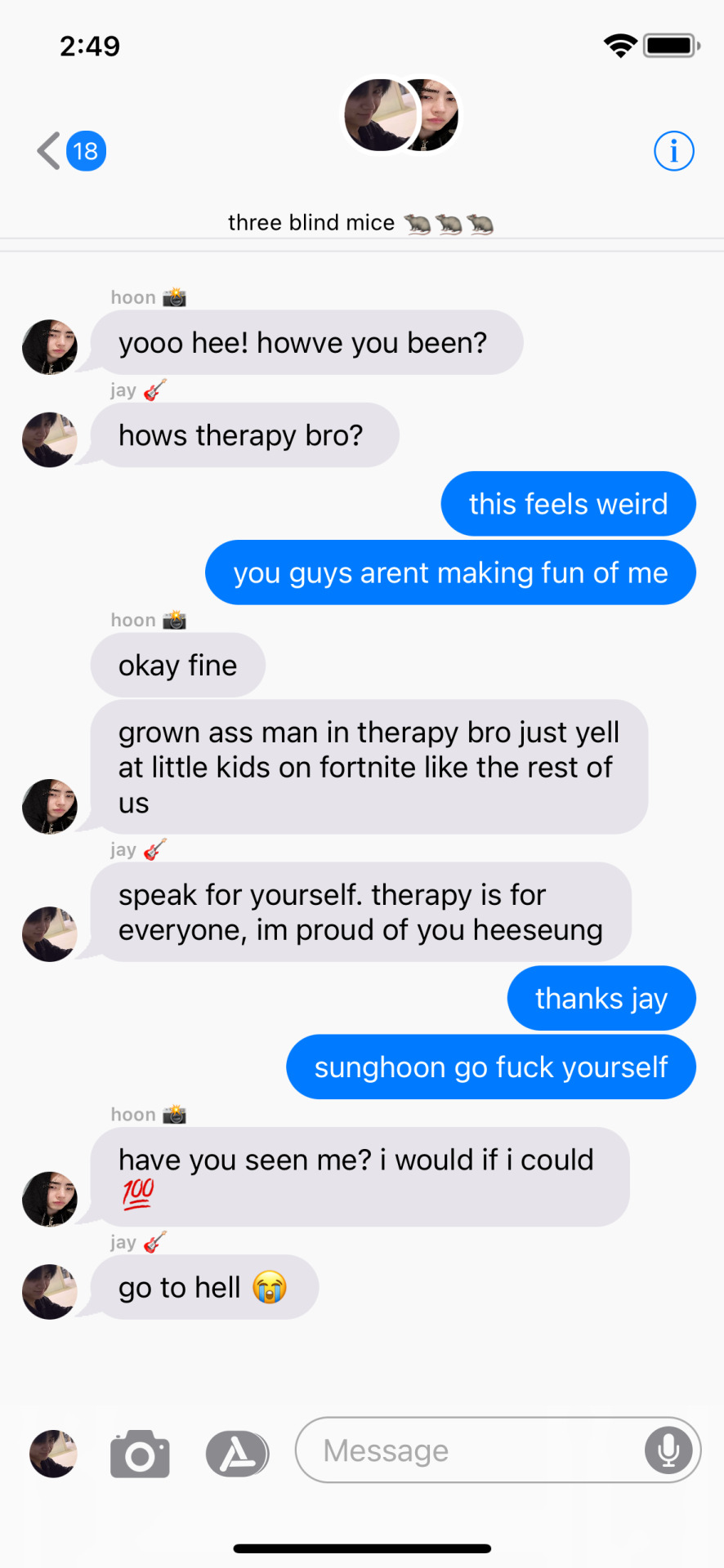
Task: Open the camera to send a photo
Action: point(140,1454)
